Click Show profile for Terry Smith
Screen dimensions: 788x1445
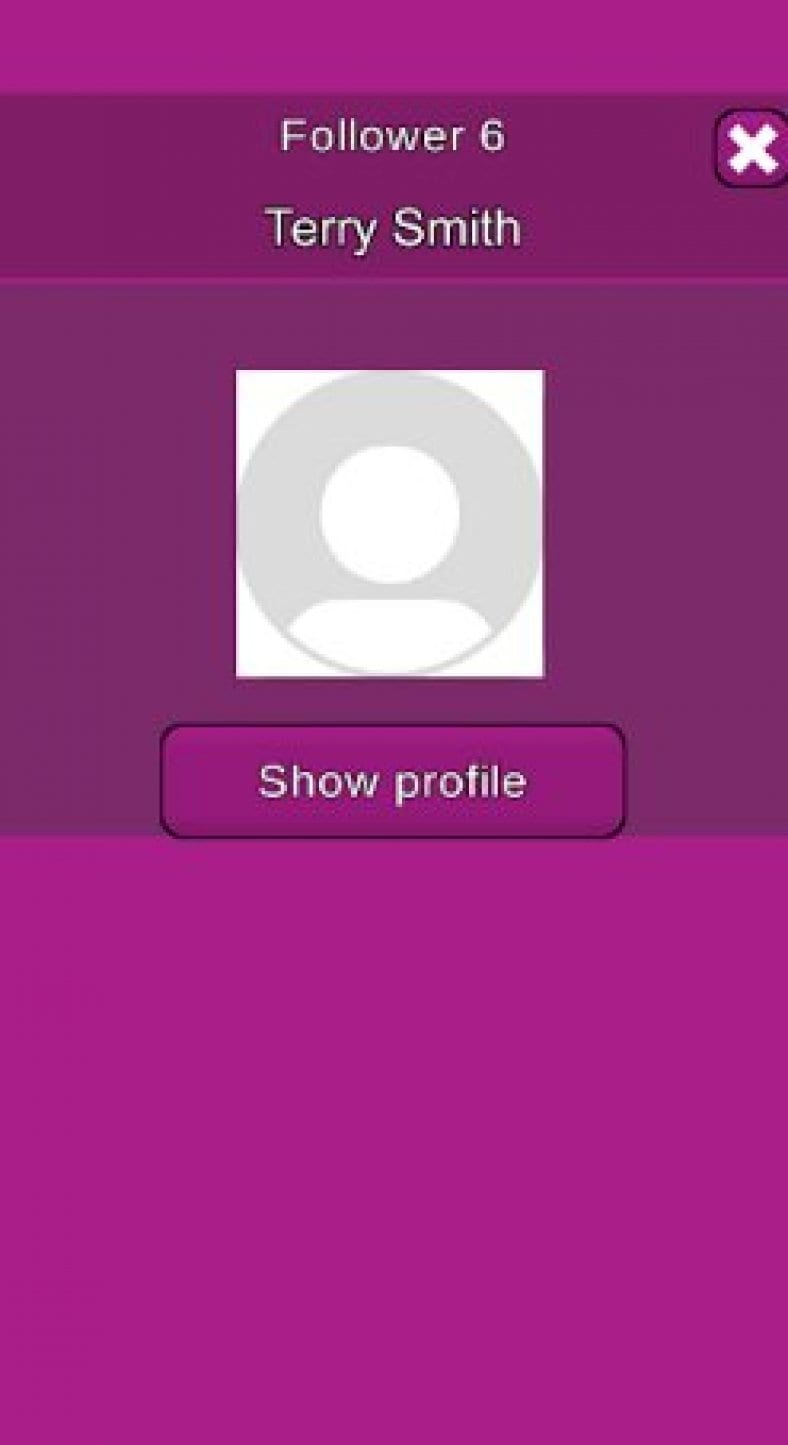click(x=392, y=781)
